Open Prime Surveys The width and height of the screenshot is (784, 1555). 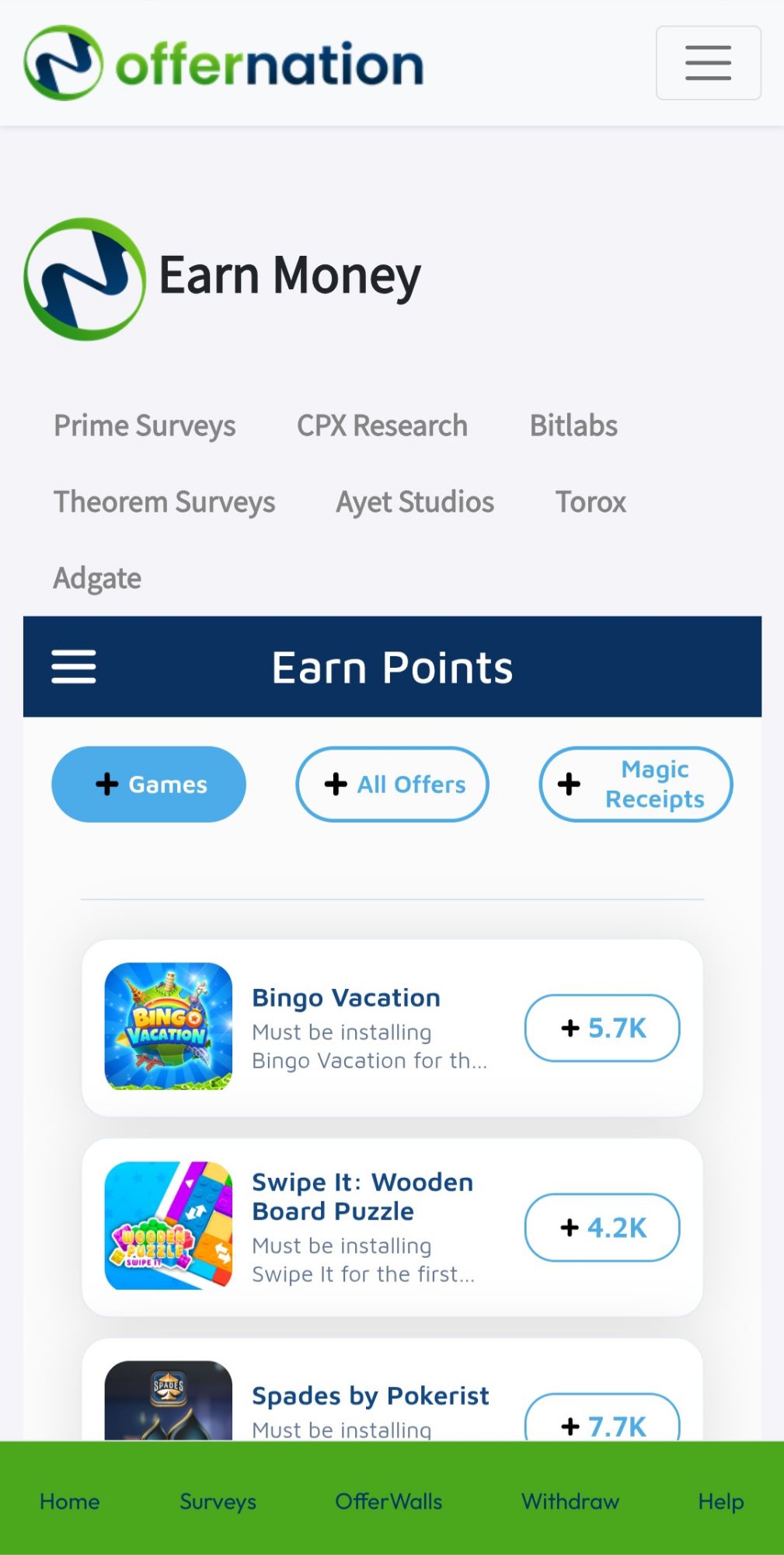pos(144,425)
